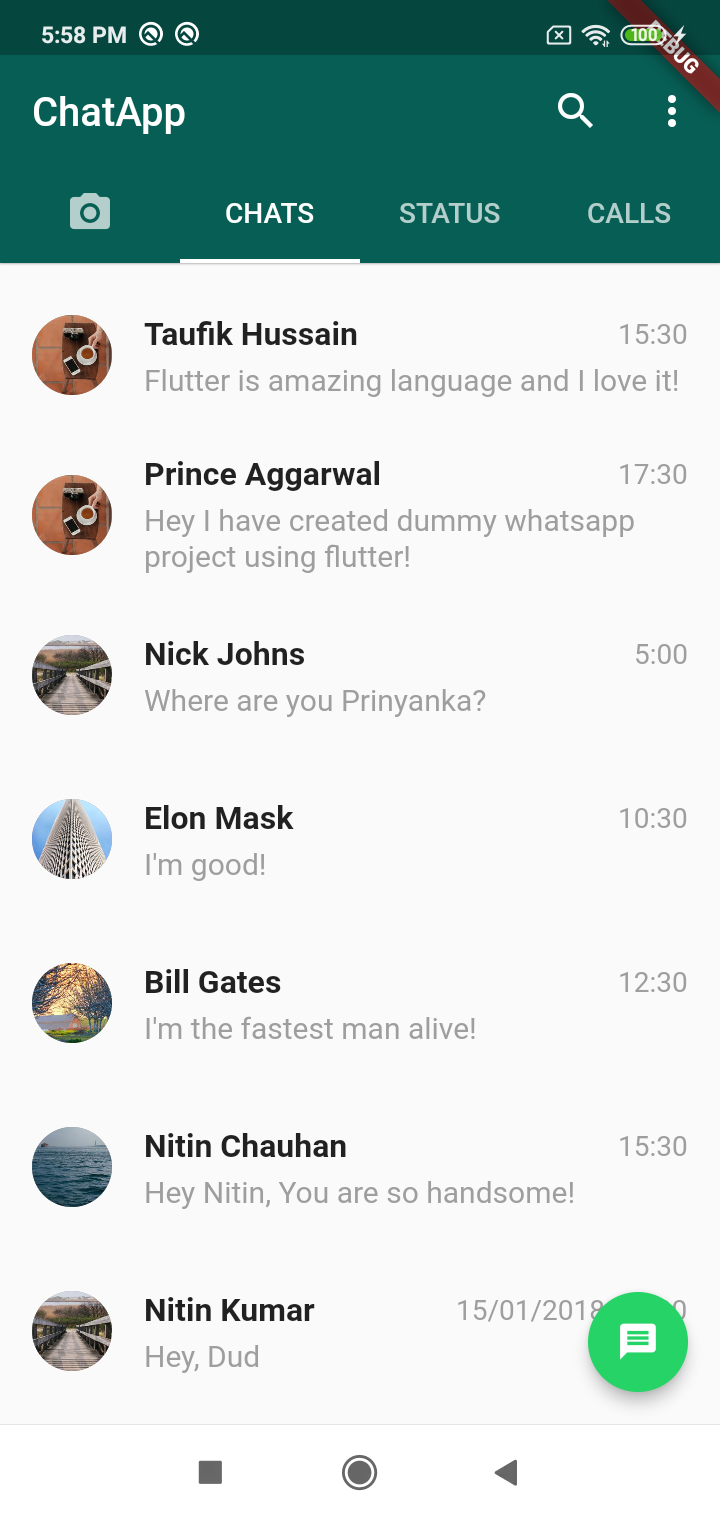
Task: Tap the camera icon next to CHATS tab
Action: pos(89,212)
